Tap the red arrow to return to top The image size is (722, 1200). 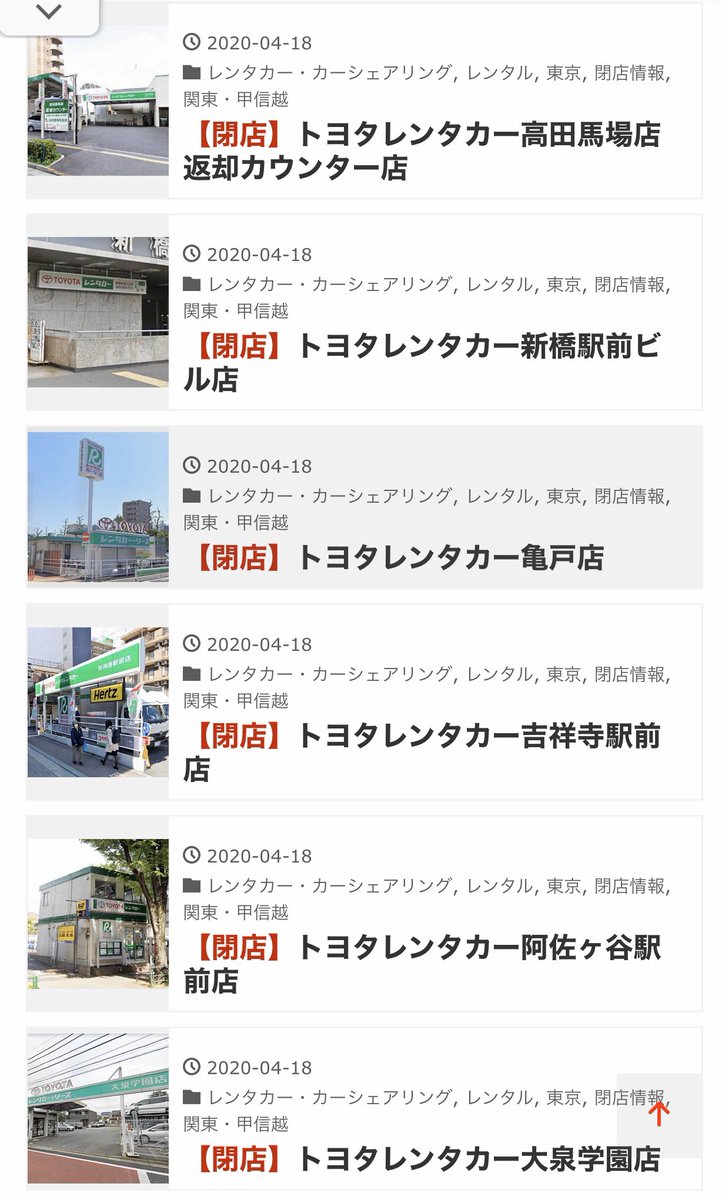659,1114
